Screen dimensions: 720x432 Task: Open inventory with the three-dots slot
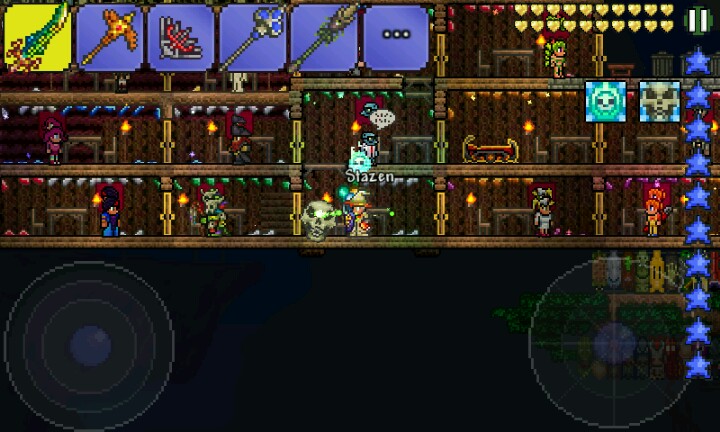pyautogui.click(x=396, y=35)
